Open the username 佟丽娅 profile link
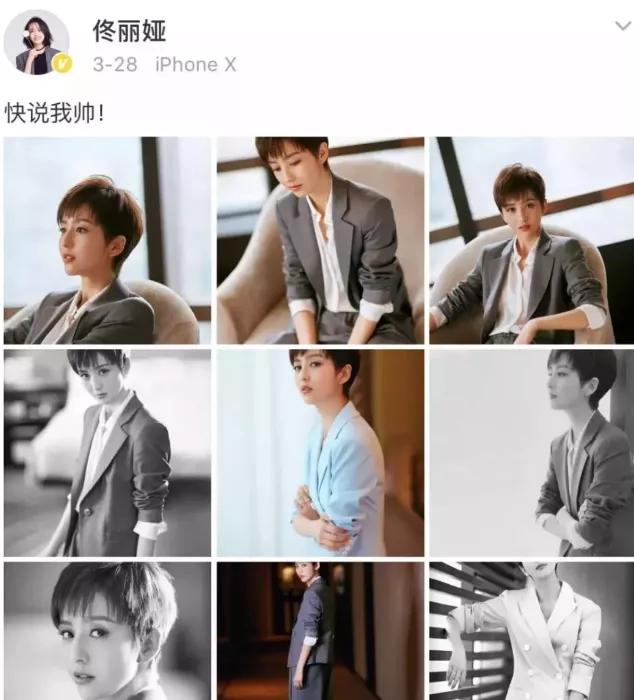 click(129, 30)
